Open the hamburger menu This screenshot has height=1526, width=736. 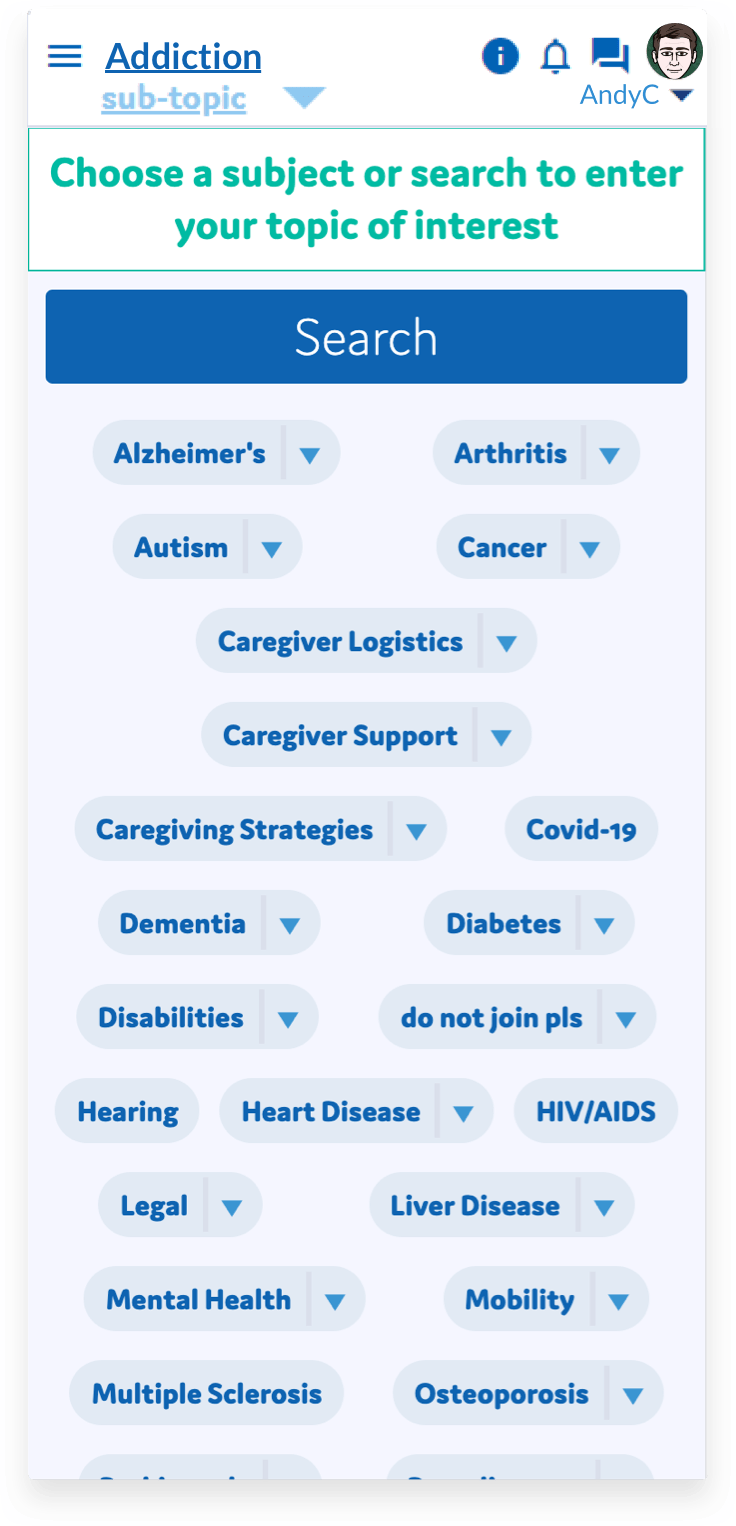coord(65,56)
